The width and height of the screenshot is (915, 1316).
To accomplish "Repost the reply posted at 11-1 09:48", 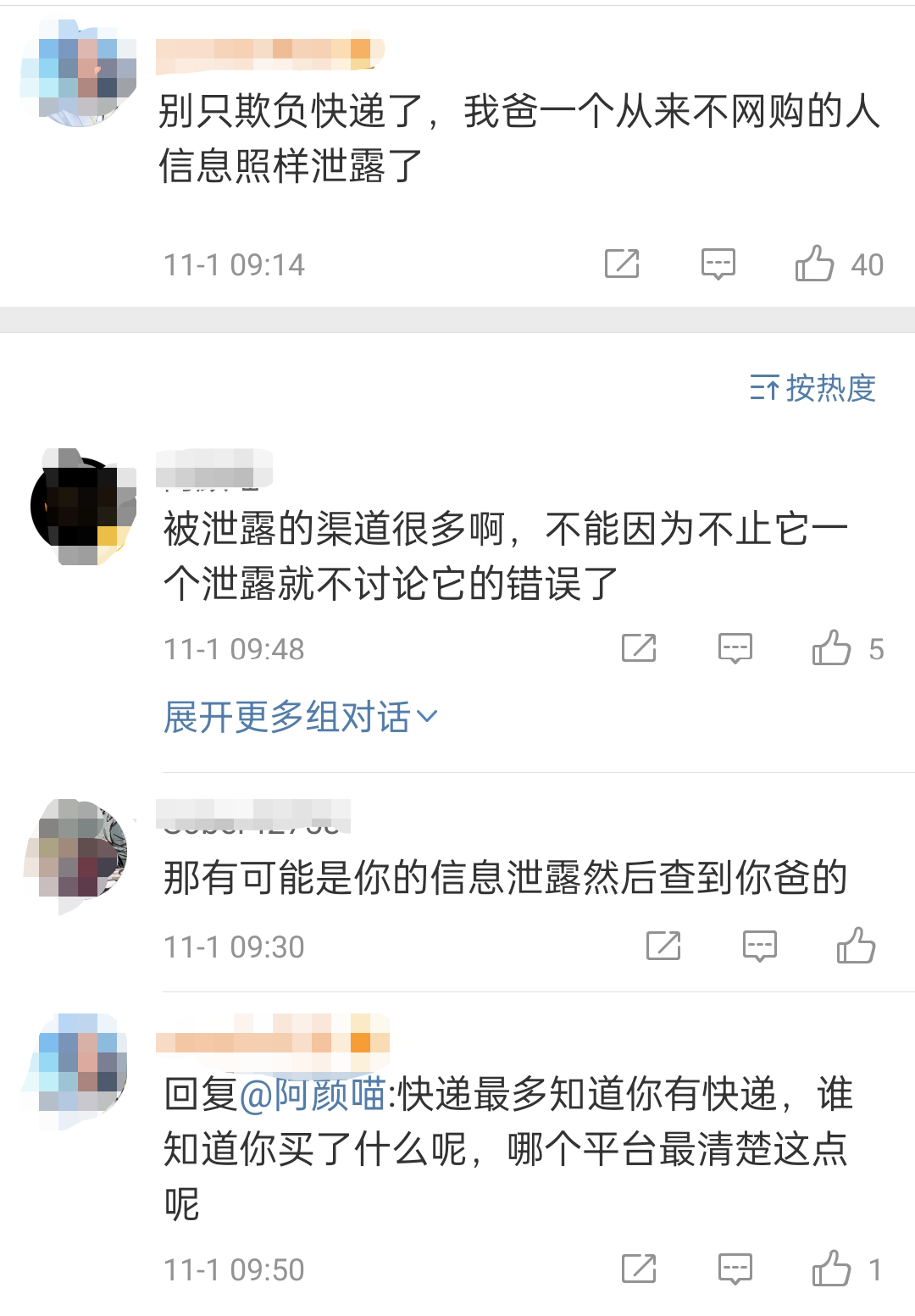I will click(639, 648).
